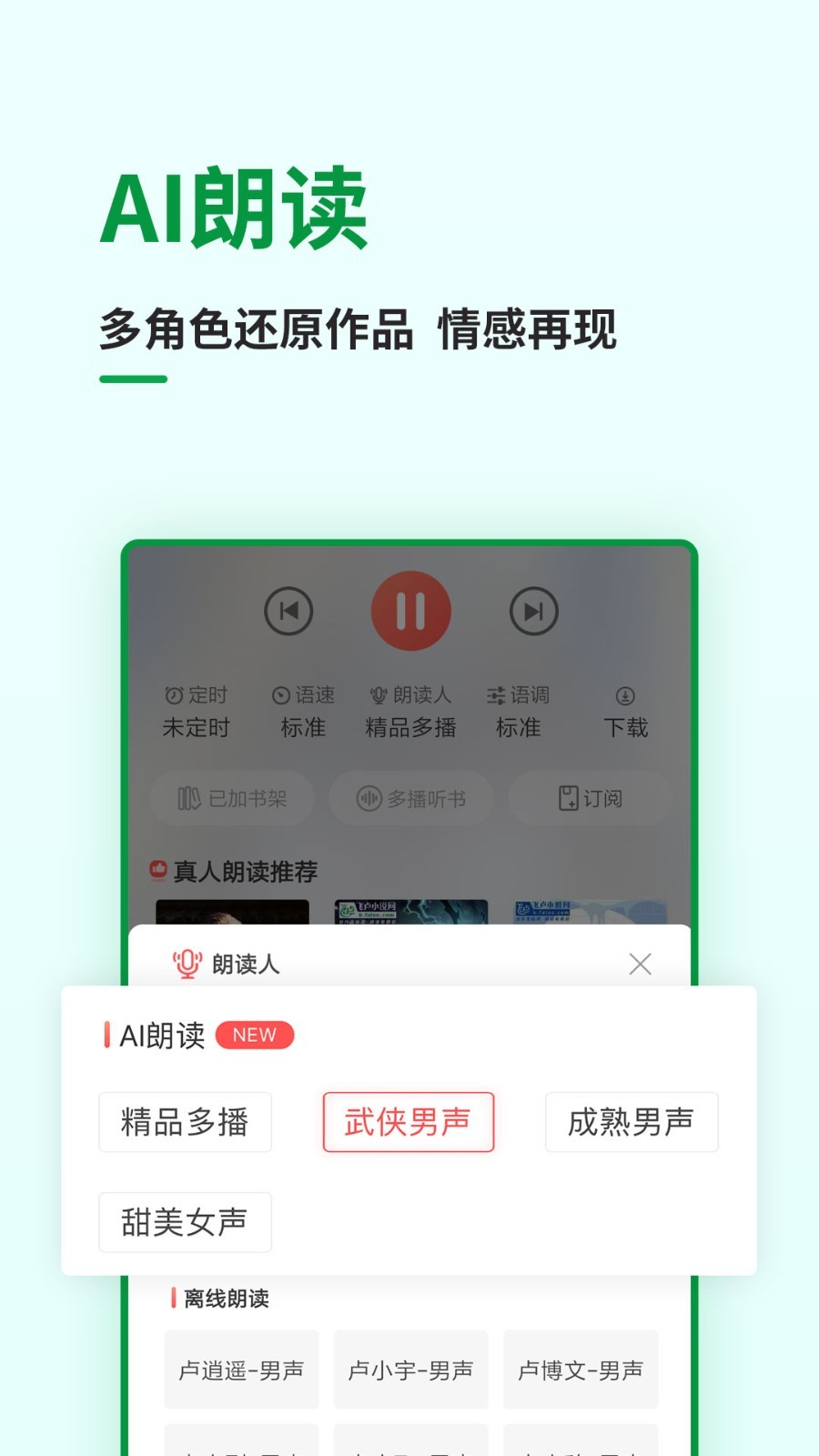Choose the 精品多播 narration mode

point(185,1122)
